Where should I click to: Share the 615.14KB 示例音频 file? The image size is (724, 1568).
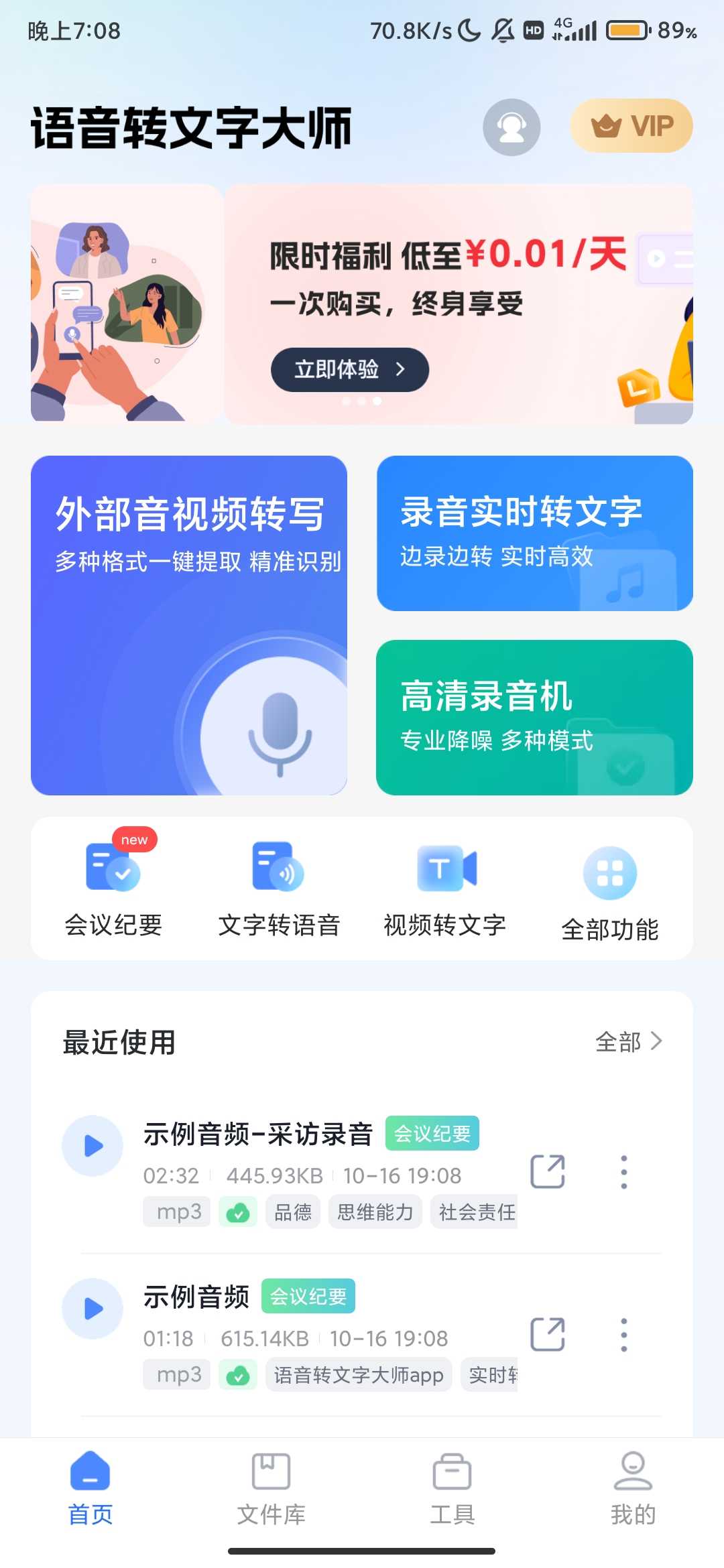tap(548, 1334)
